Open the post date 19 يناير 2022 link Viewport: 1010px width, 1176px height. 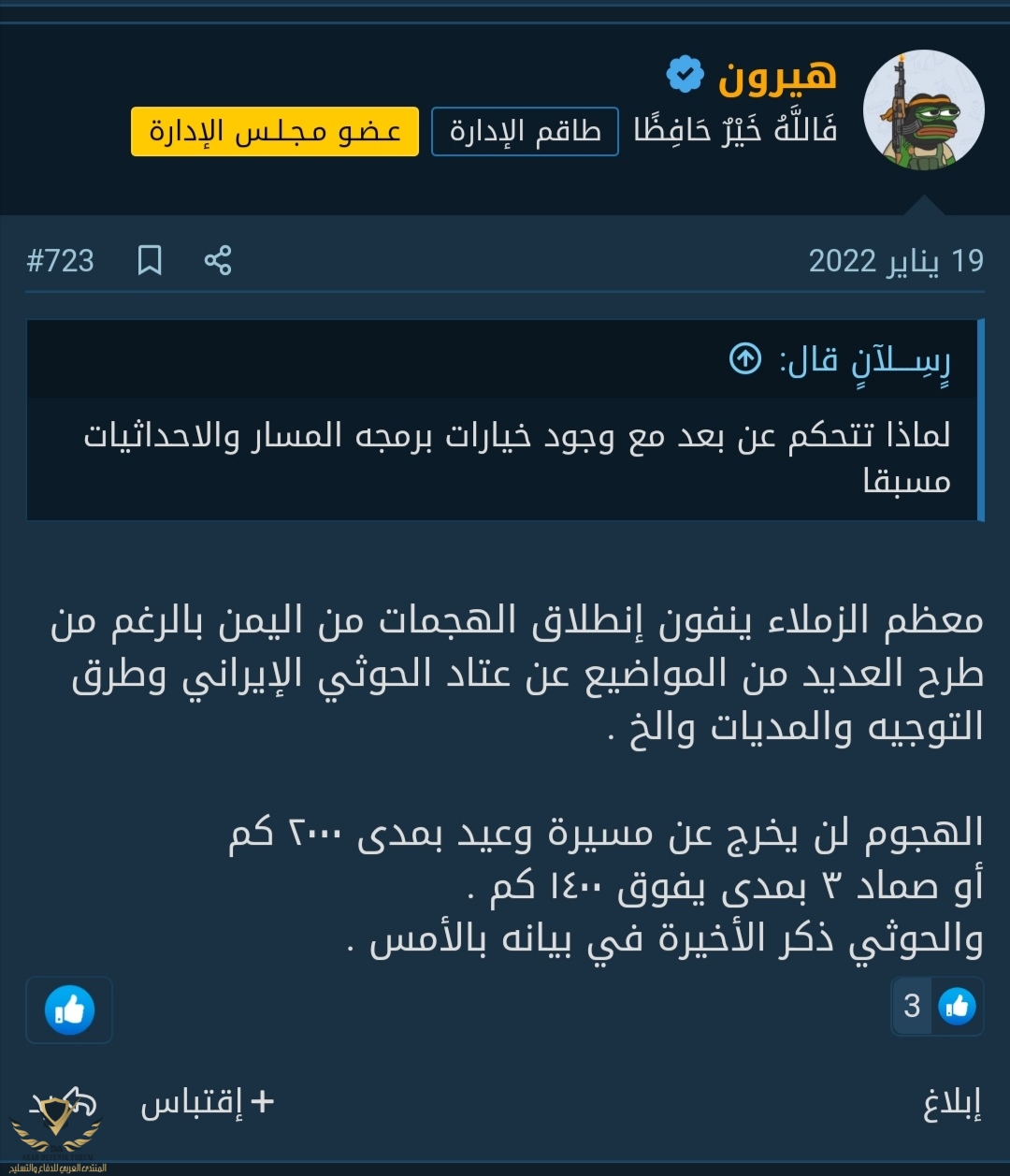pos(896,260)
